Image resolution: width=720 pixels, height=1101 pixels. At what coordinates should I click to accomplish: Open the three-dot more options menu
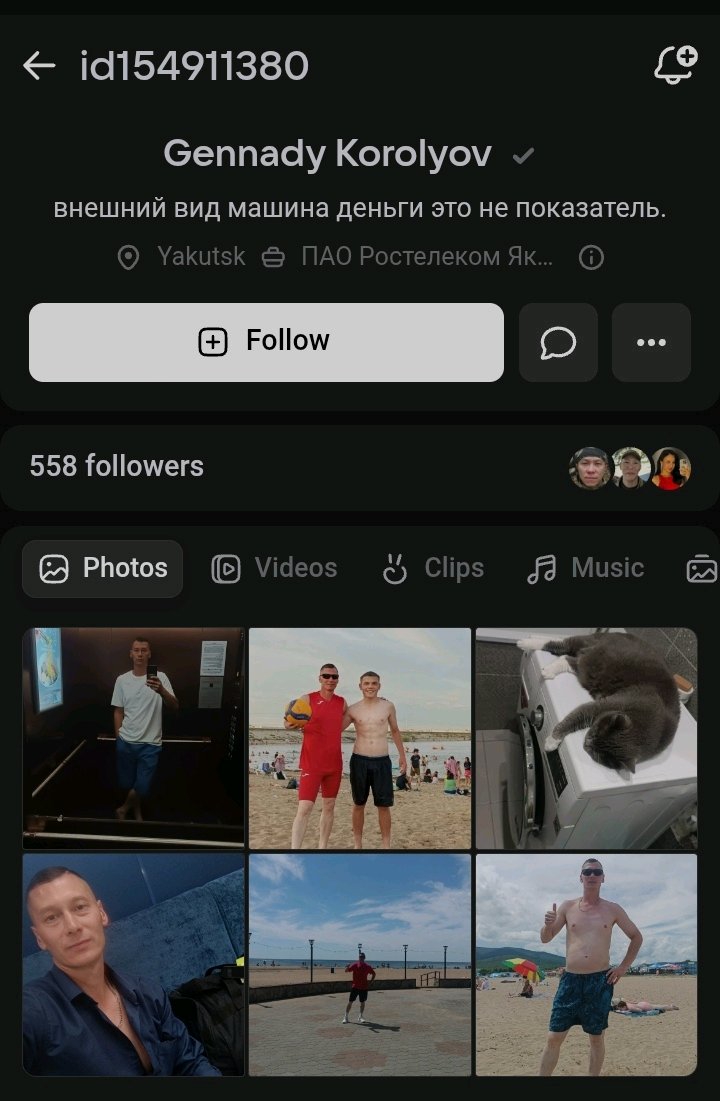(651, 342)
